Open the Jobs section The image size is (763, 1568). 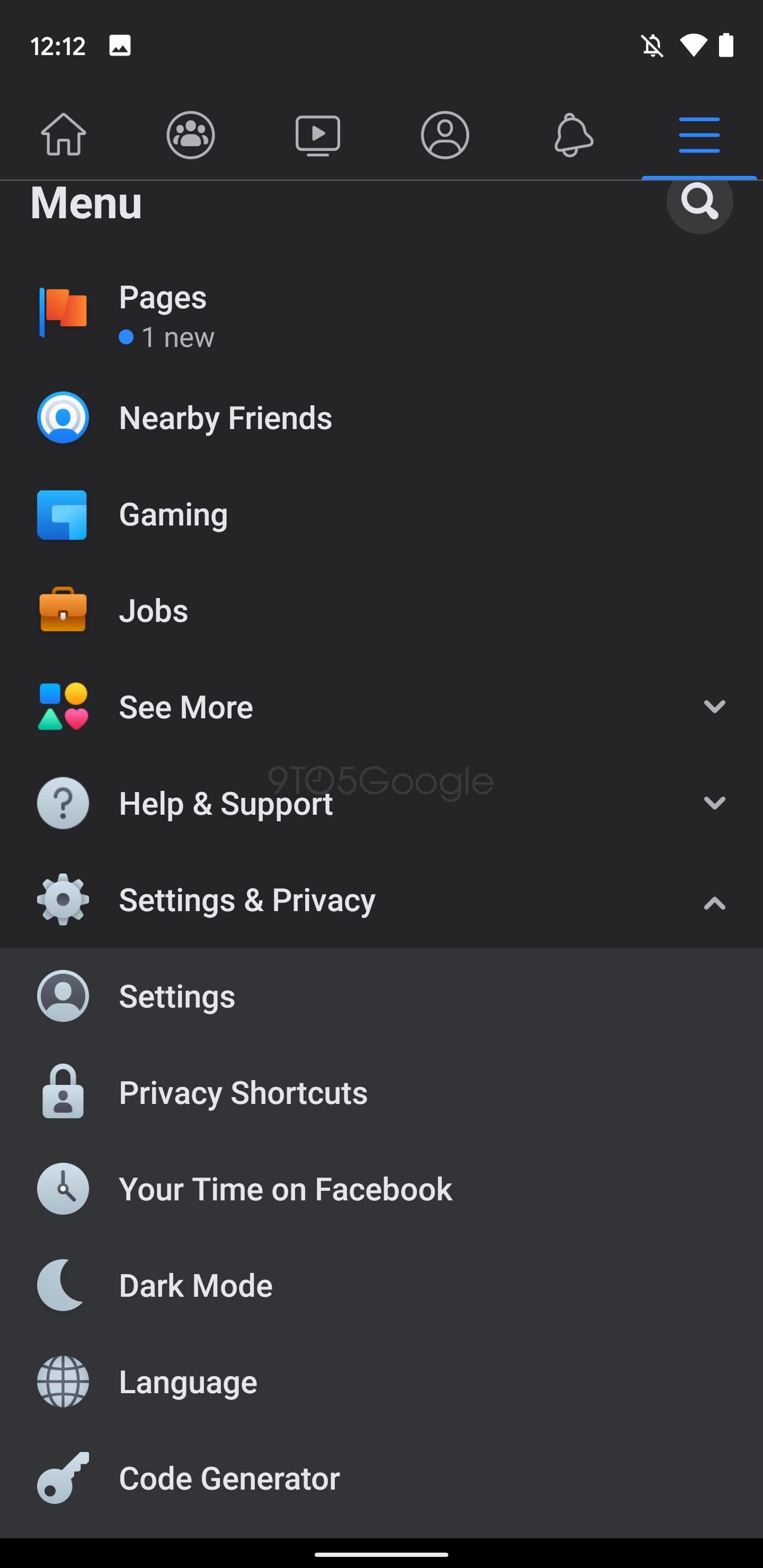381,611
